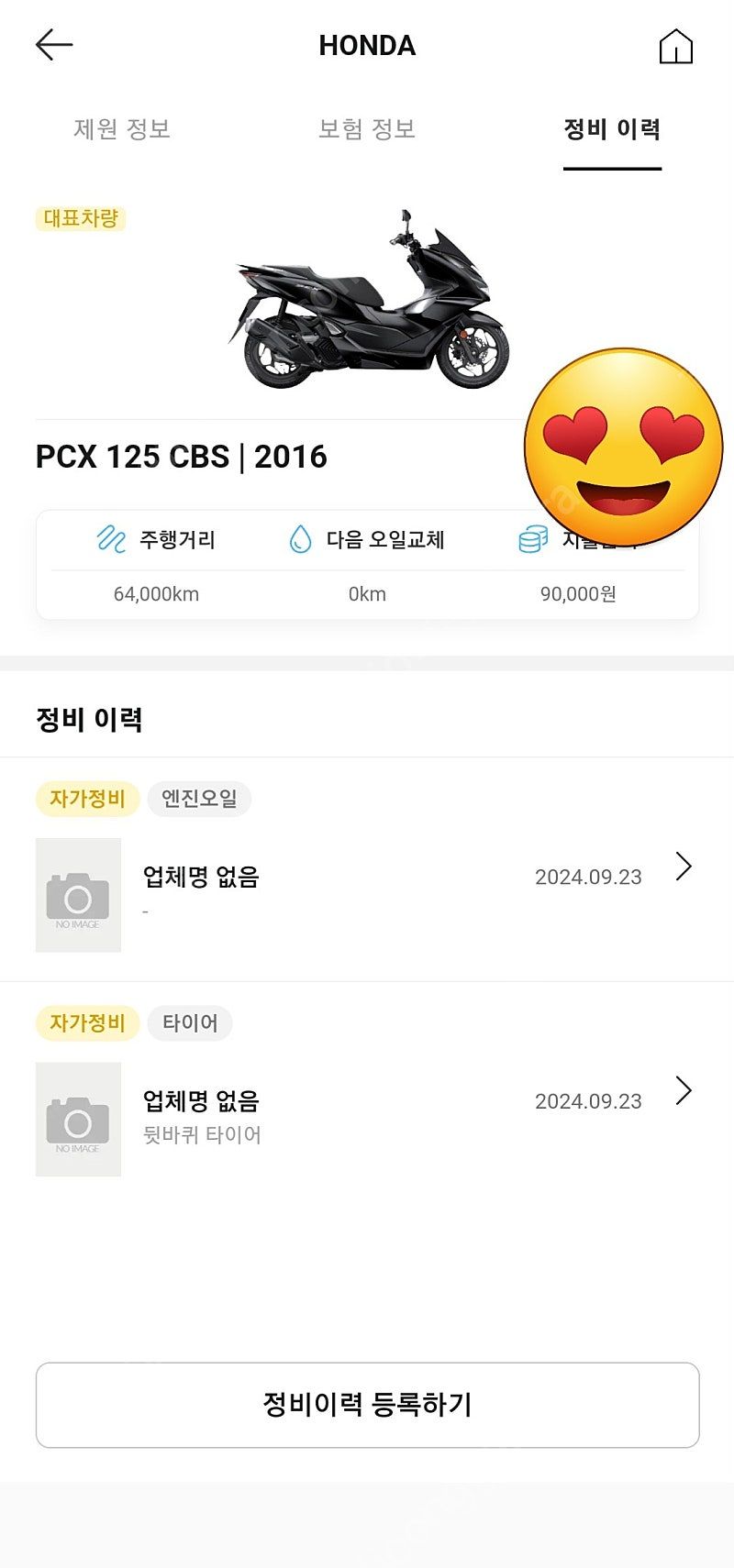Click the 주행거리 mileage squiggle icon
The height and width of the screenshot is (1568, 734).
tap(110, 539)
